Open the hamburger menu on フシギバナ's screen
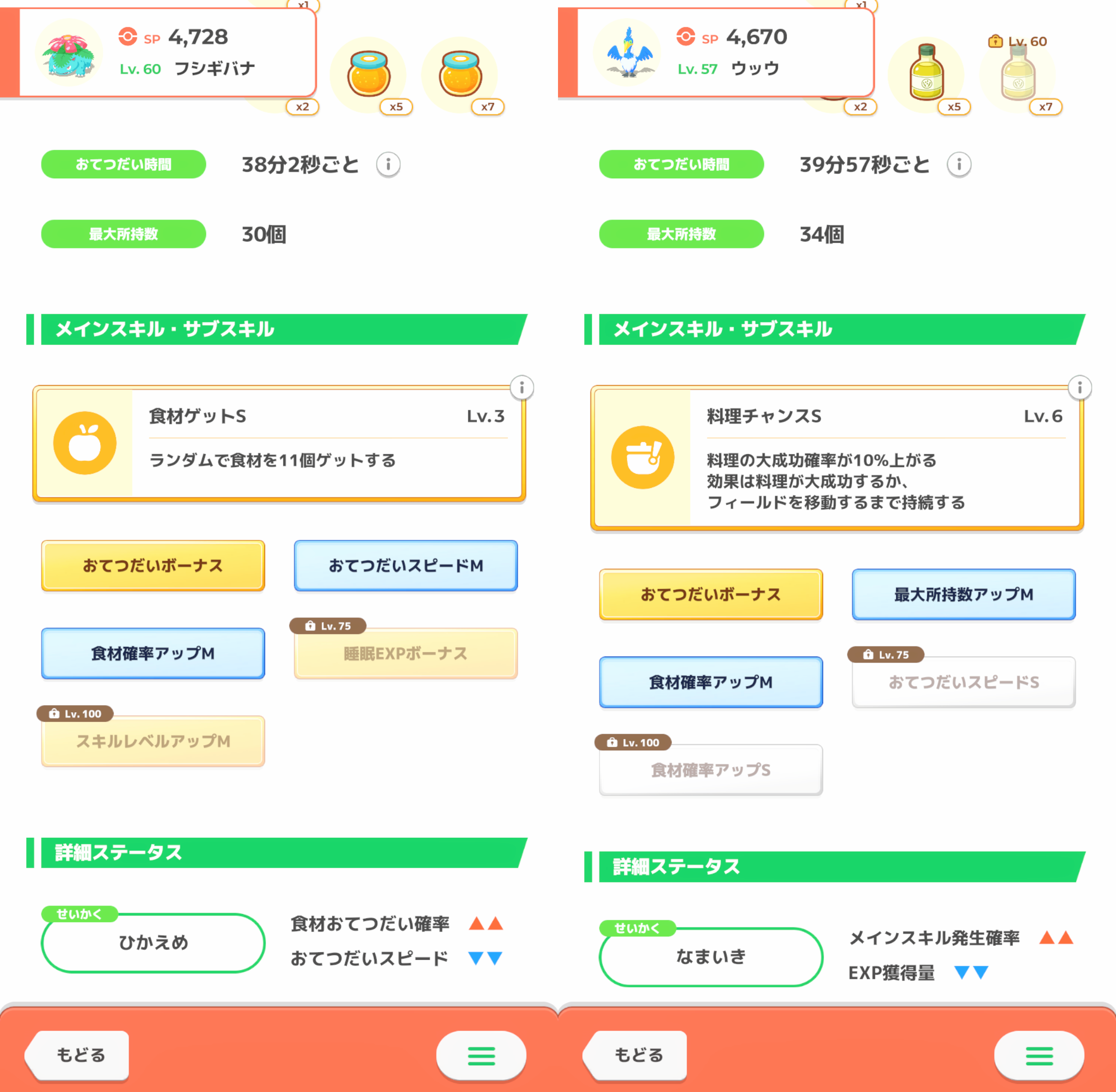 481,1055
